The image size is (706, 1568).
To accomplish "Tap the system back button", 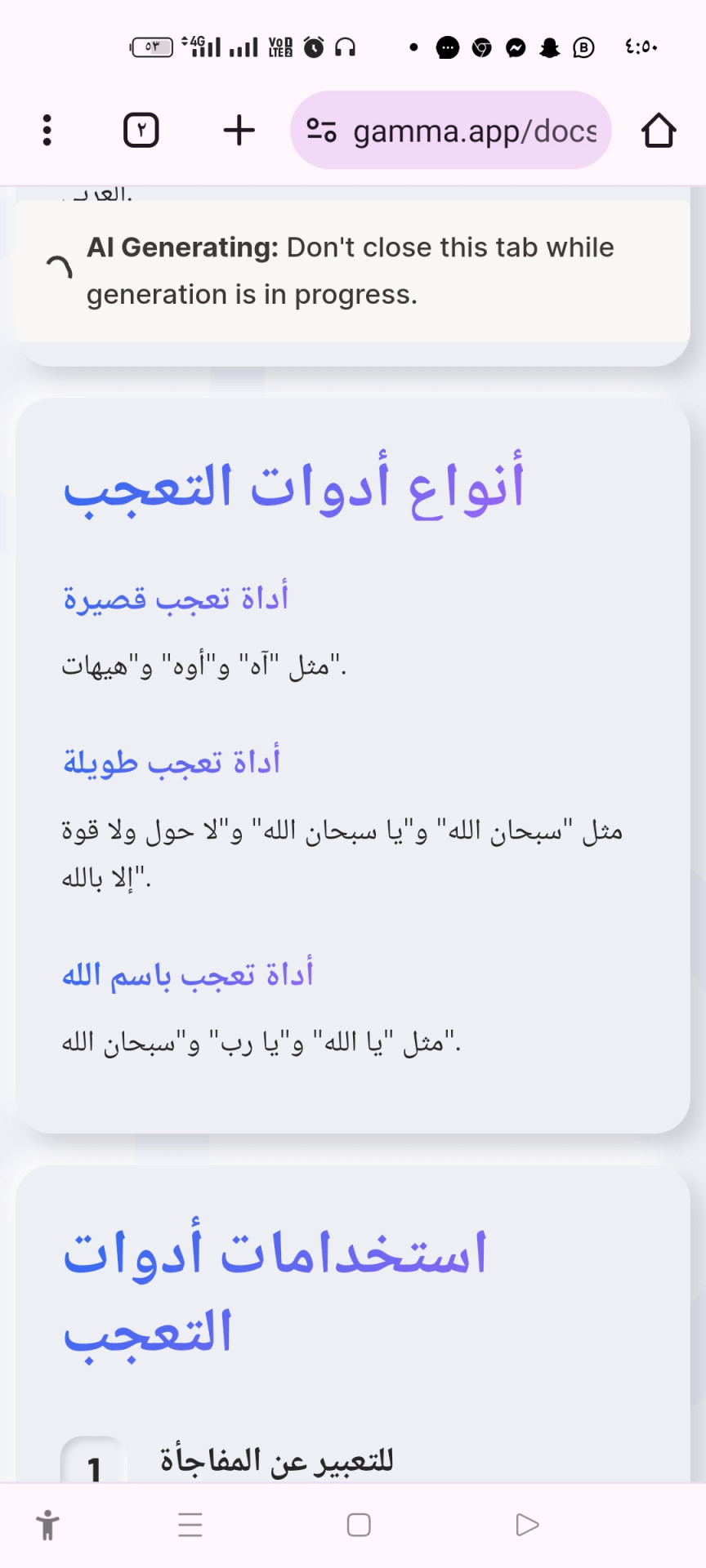I will pyautogui.click(x=527, y=1525).
